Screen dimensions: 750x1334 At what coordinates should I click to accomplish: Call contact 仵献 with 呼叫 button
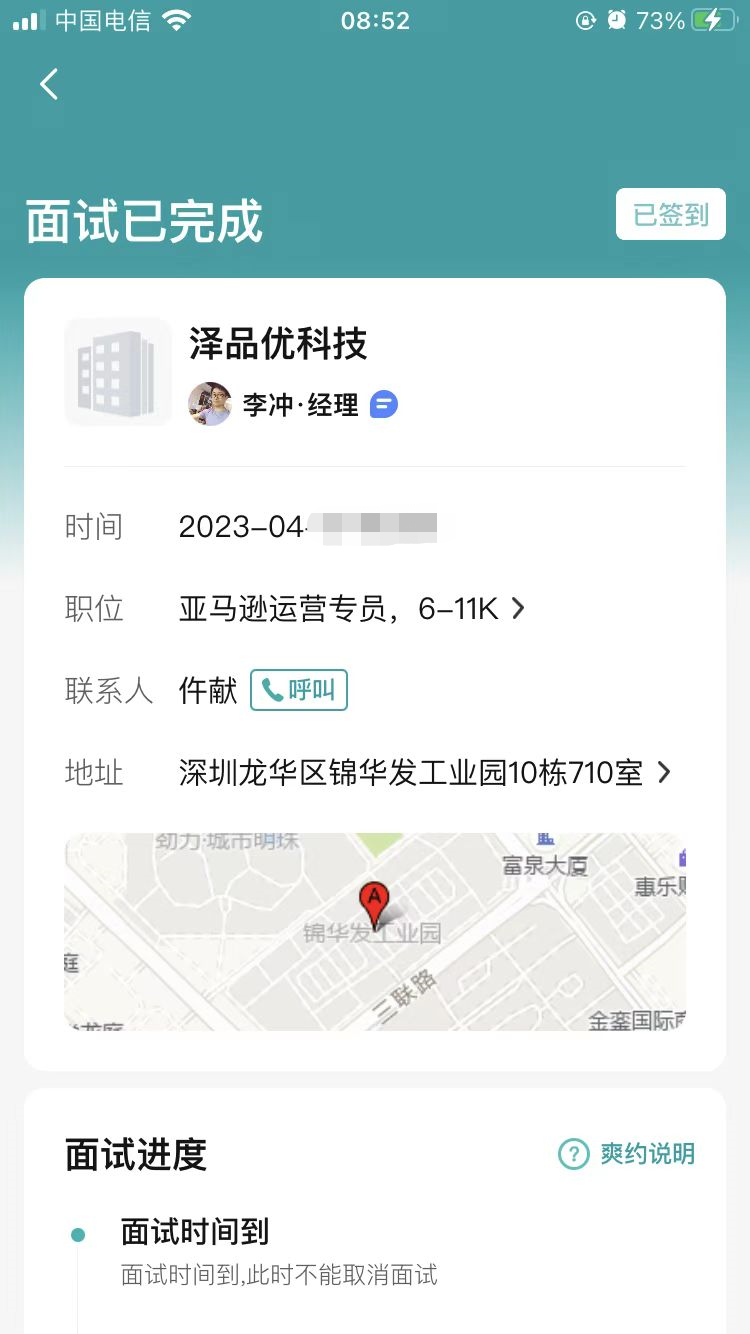298,690
